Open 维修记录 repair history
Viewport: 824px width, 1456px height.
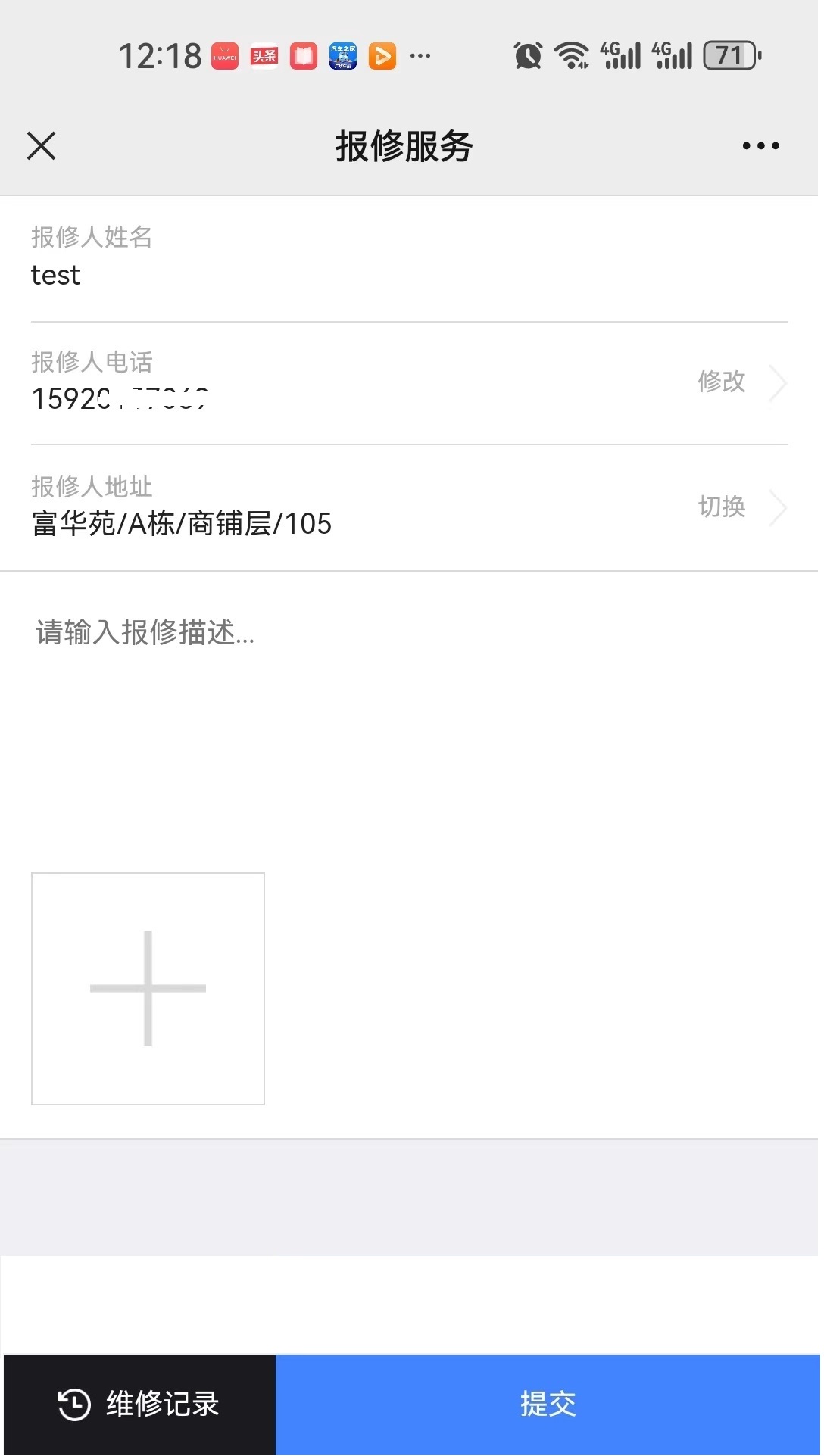point(139,1405)
